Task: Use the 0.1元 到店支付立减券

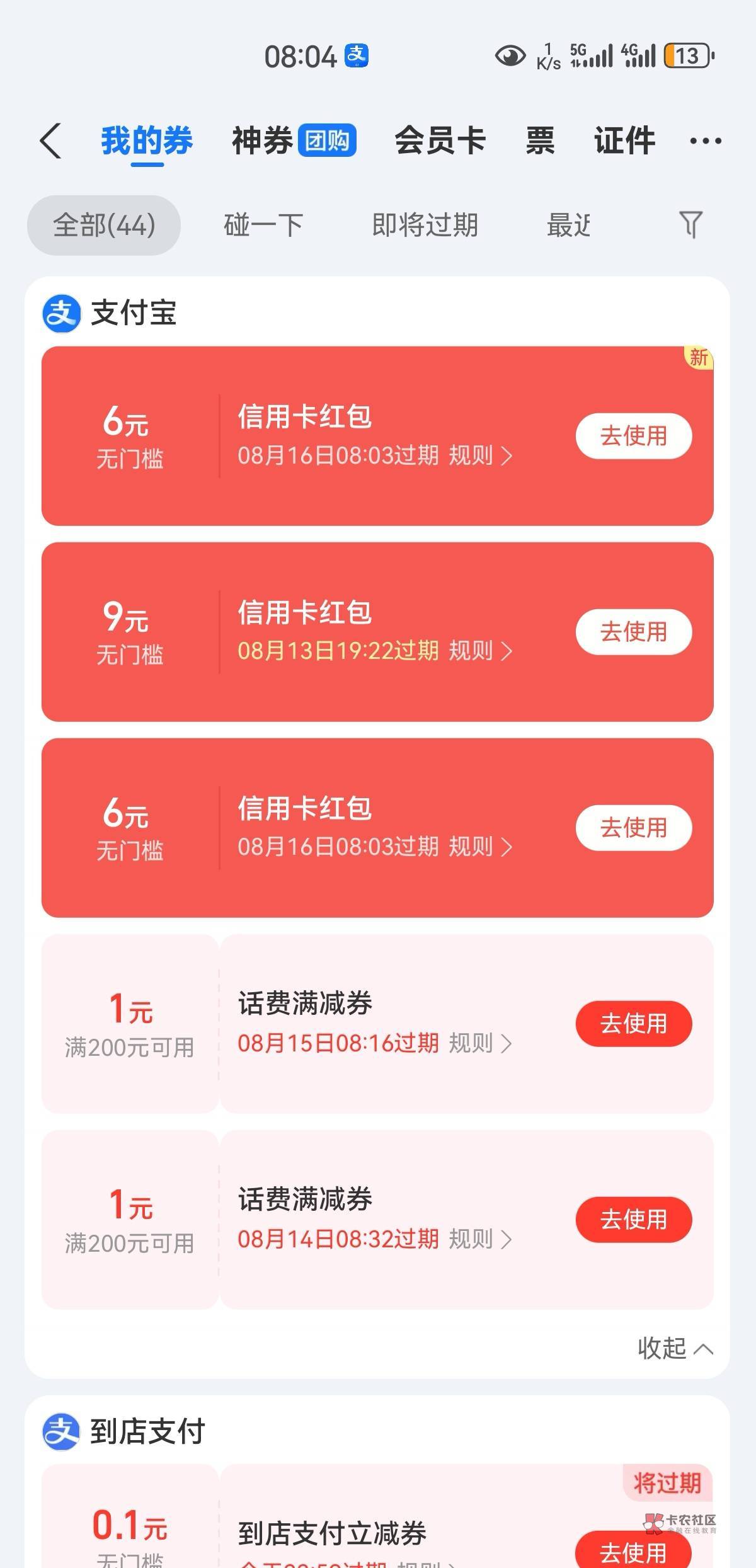Action: [634, 1552]
